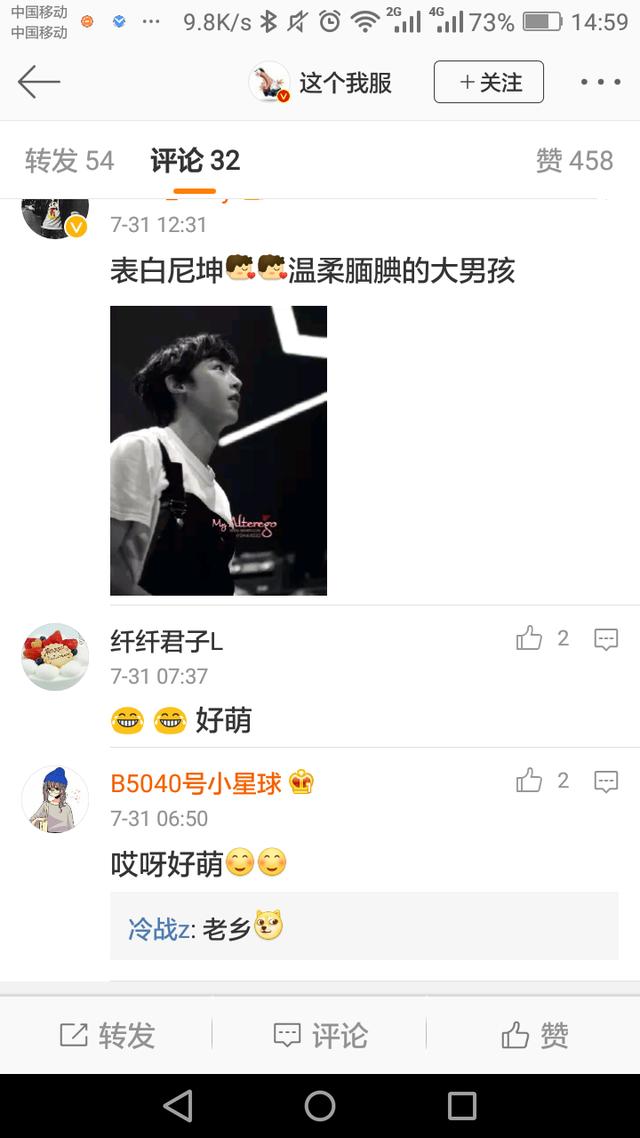Open B5040号小星球's profile via username

[x=197, y=783]
